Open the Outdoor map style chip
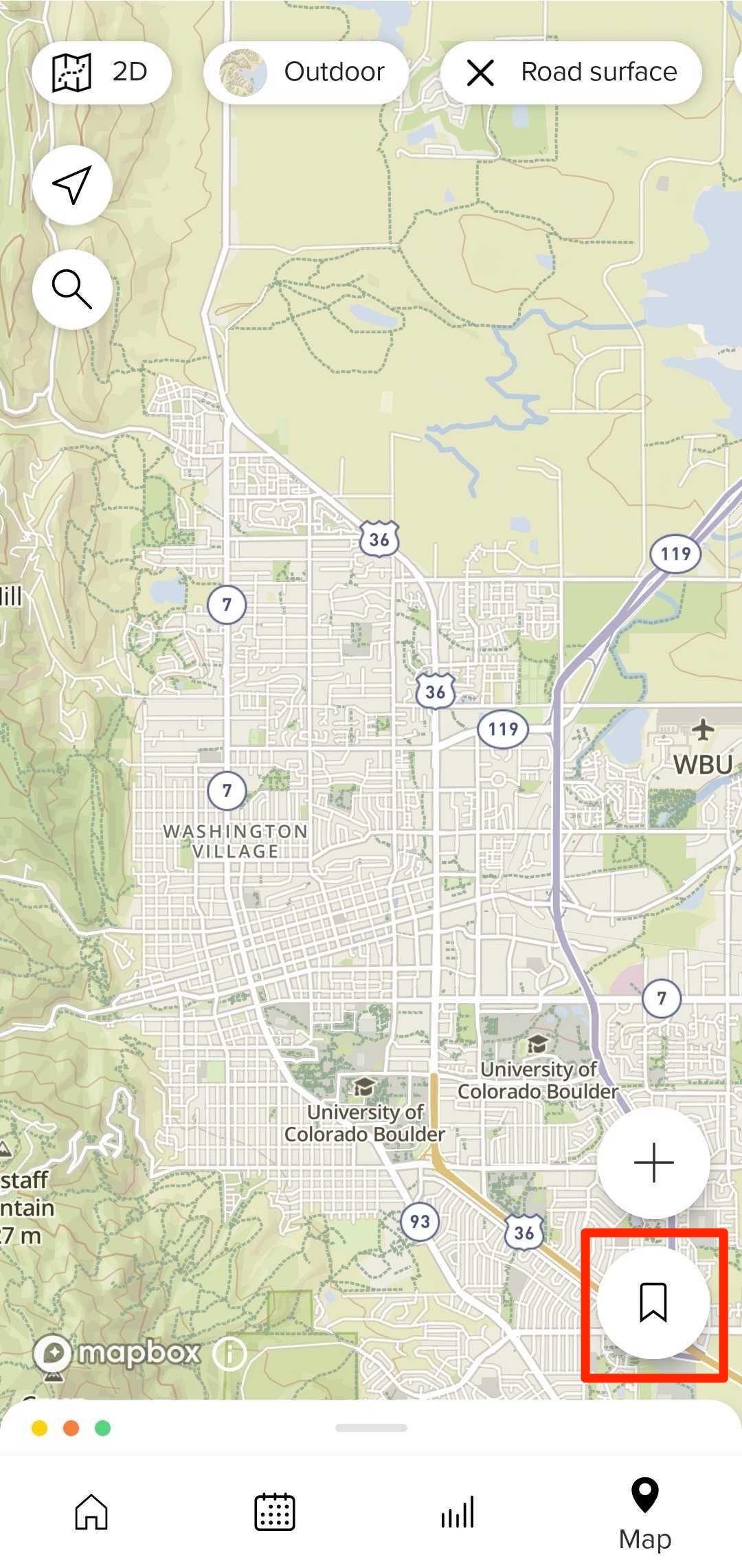The height and width of the screenshot is (1568, 742). tap(306, 72)
